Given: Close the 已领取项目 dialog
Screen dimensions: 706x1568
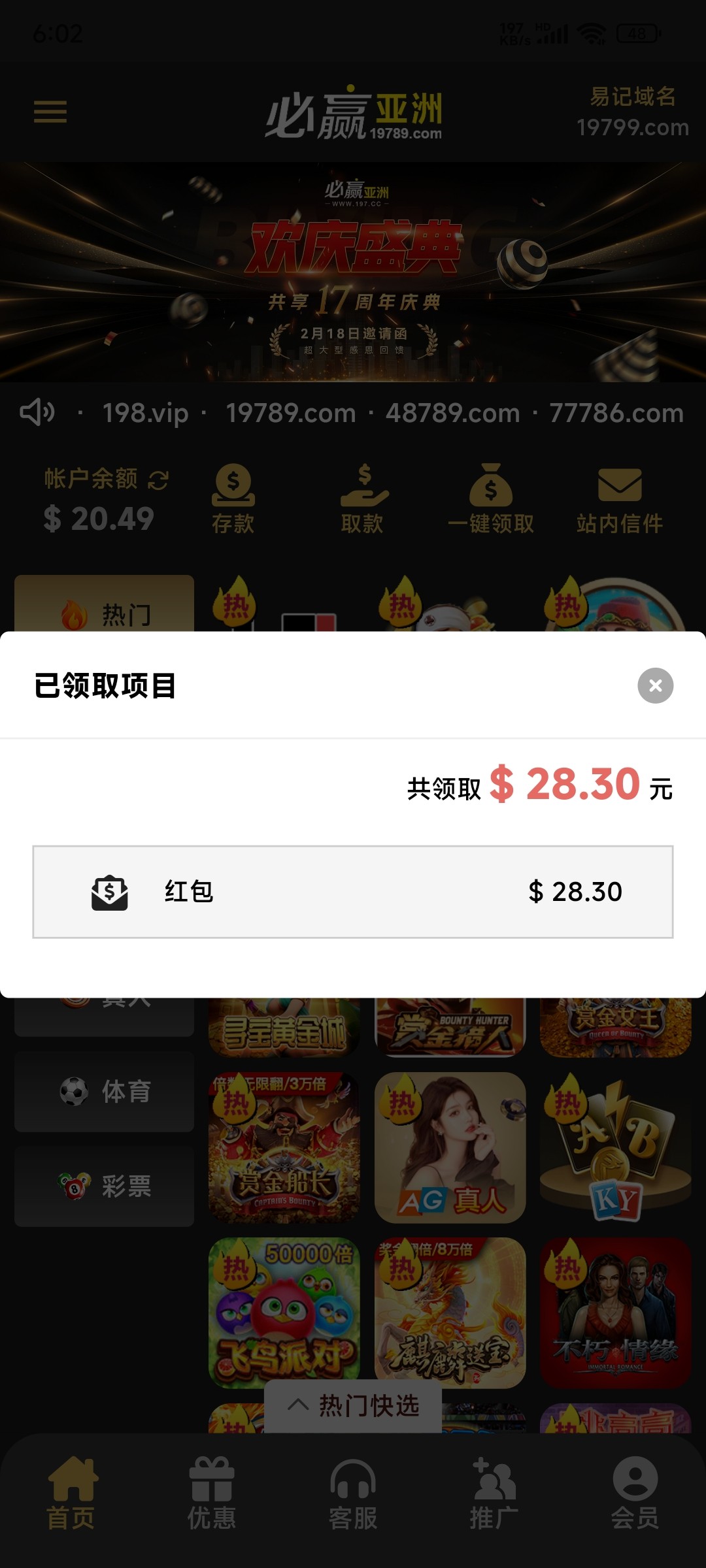Looking at the screenshot, I should (x=655, y=685).
